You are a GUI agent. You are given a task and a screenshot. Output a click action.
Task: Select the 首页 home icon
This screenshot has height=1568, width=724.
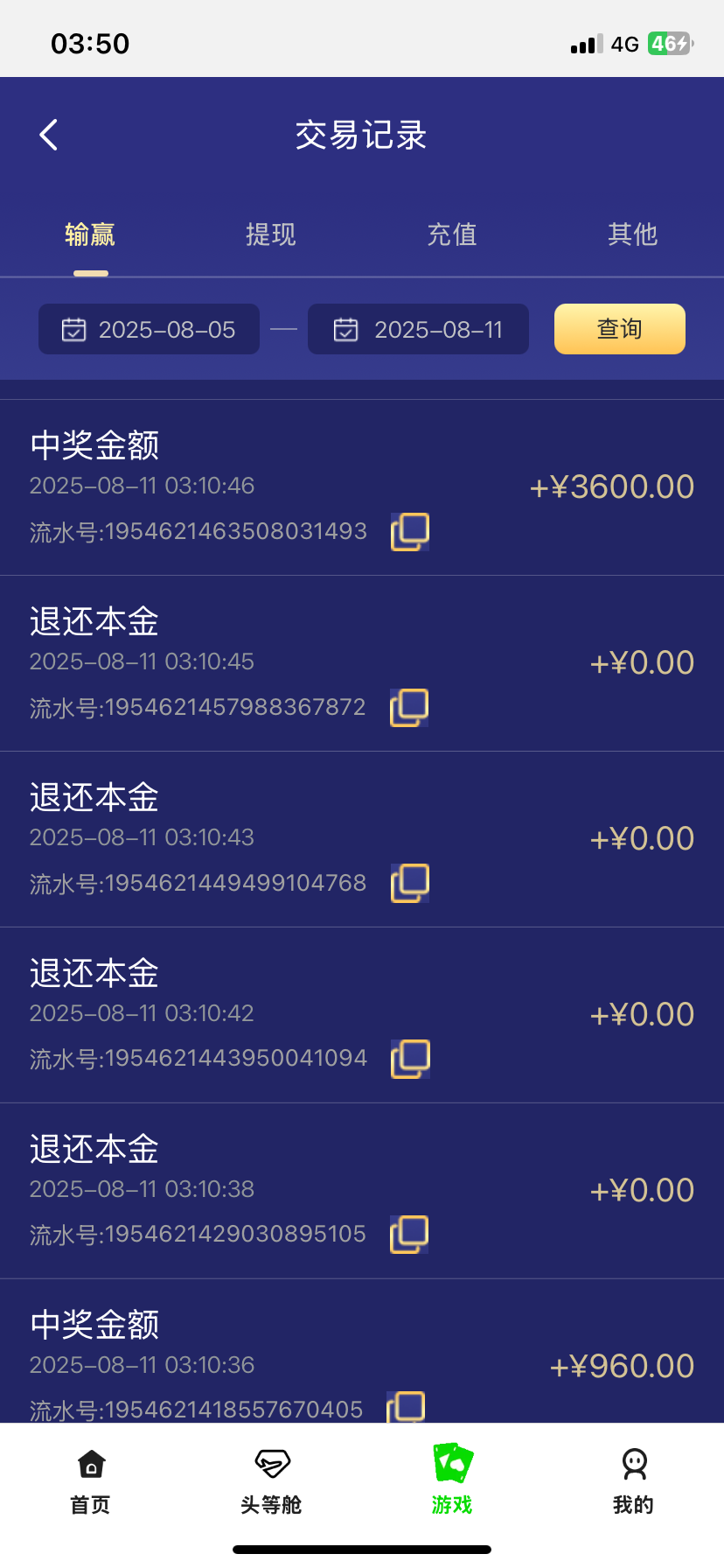89,1462
